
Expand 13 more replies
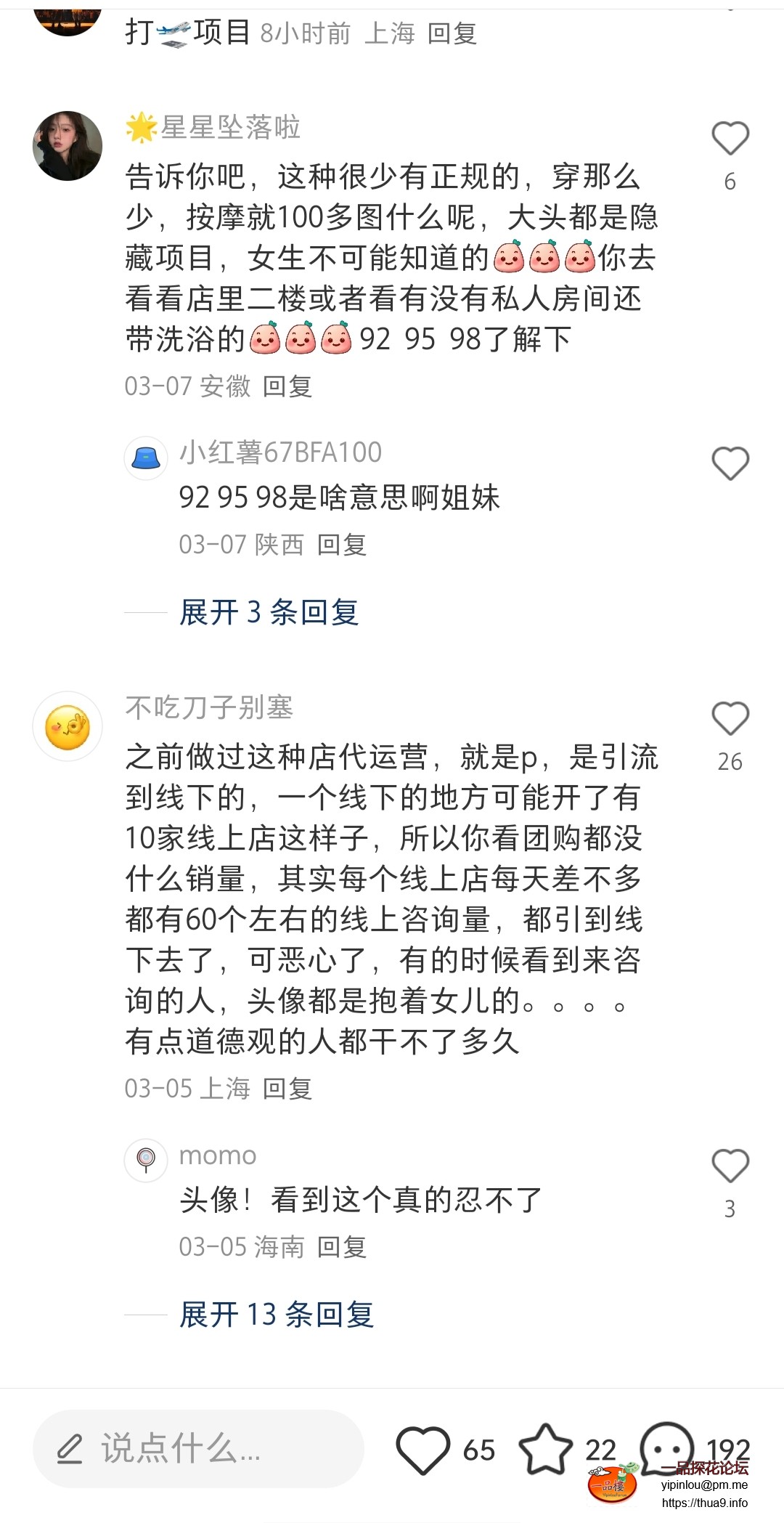[x=277, y=1315]
